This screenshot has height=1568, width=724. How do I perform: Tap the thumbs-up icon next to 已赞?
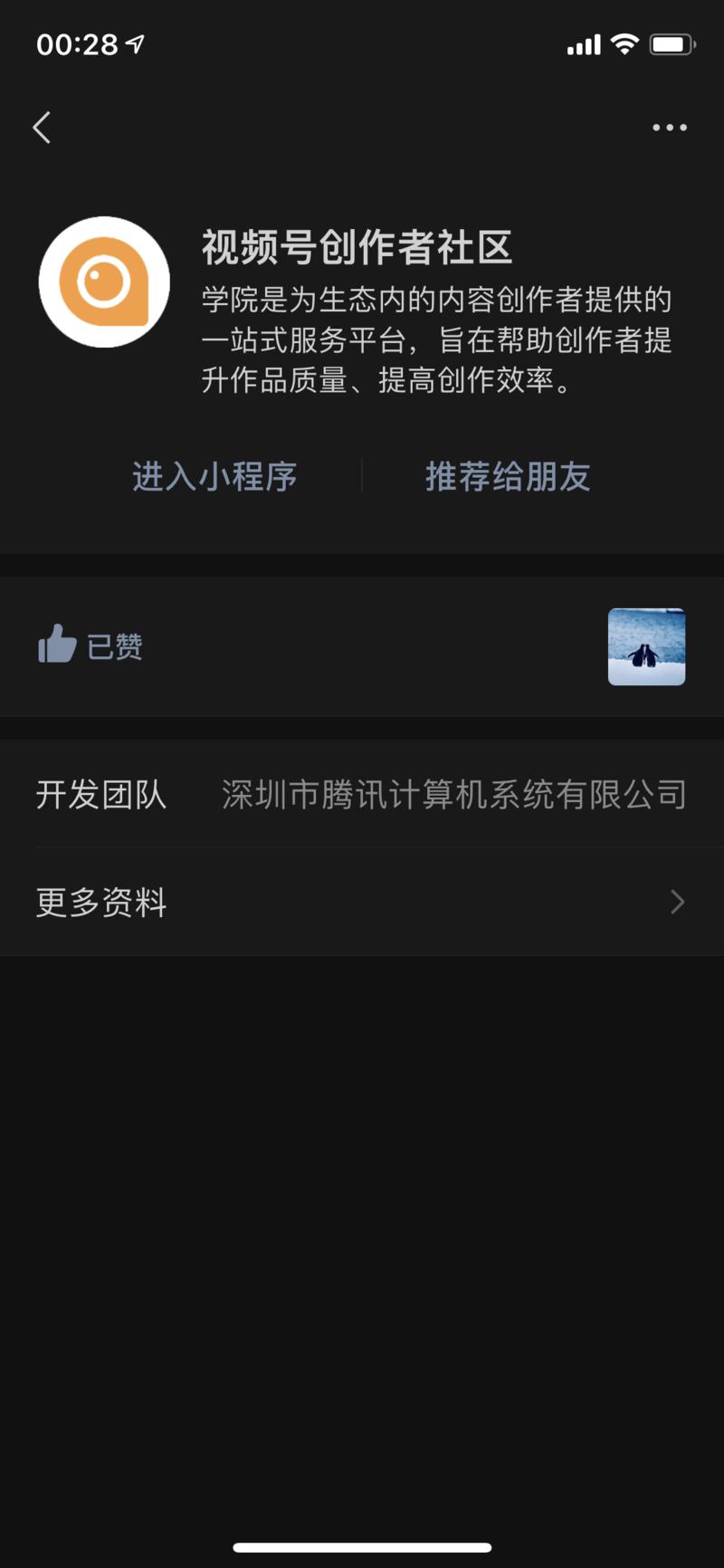[x=56, y=645]
